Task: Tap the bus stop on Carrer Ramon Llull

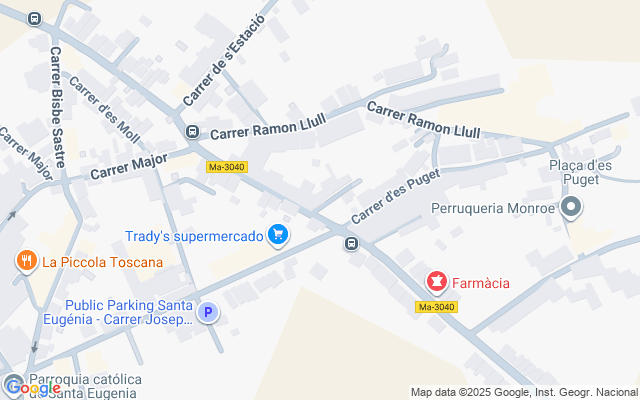Action: [192, 132]
